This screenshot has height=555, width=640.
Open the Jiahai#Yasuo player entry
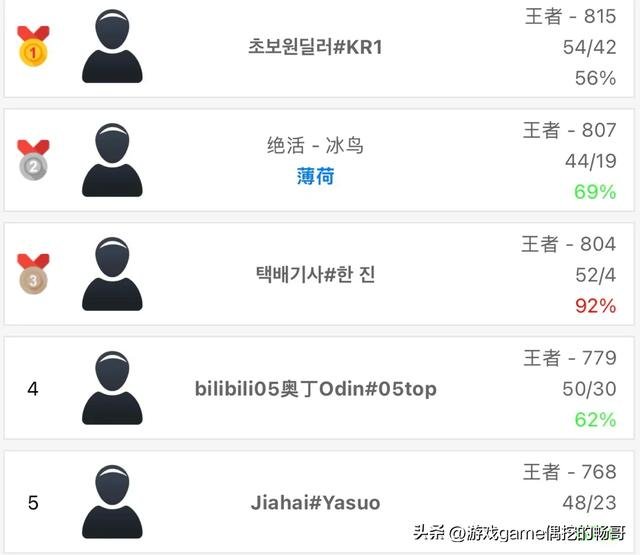coord(315,502)
